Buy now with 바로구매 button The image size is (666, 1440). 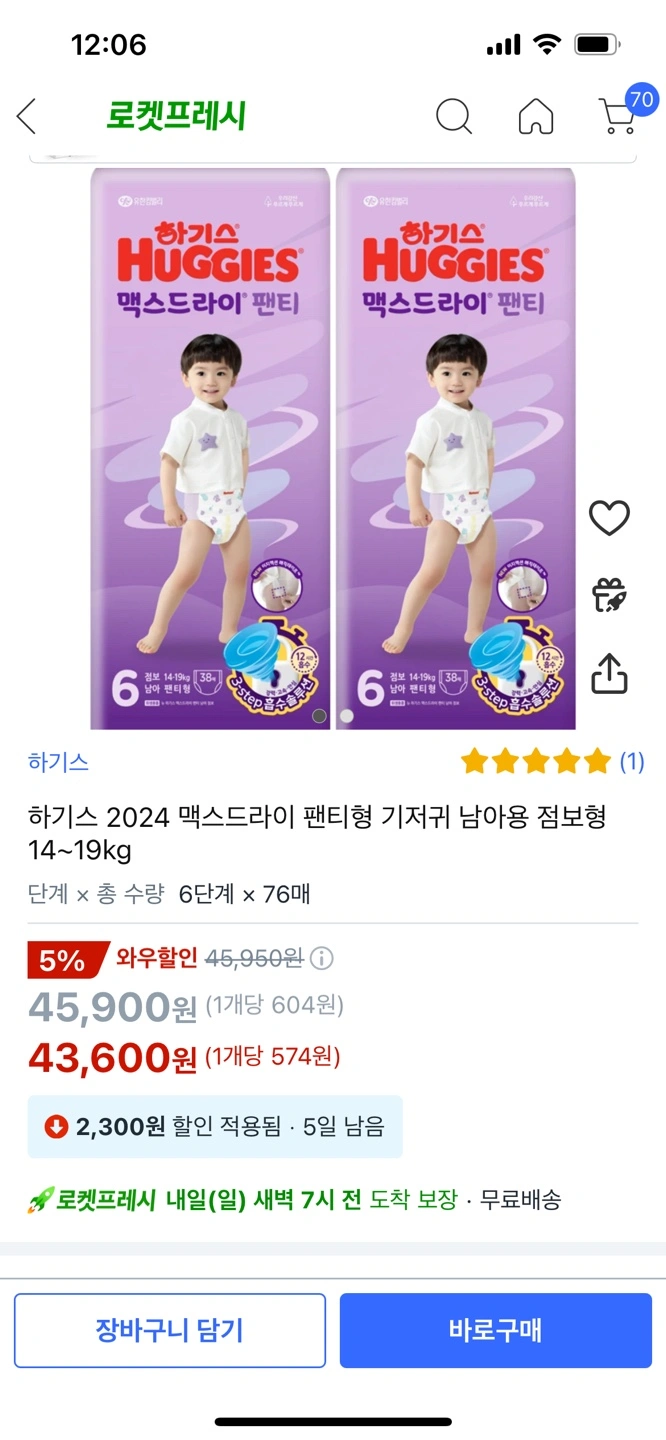tap(495, 1330)
